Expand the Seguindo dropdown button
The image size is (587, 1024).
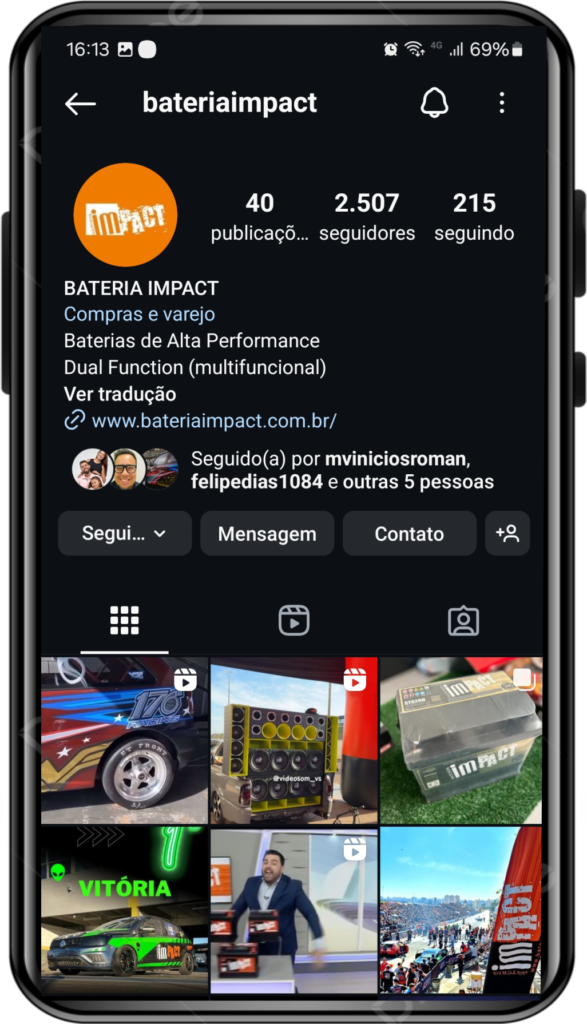tap(125, 534)
